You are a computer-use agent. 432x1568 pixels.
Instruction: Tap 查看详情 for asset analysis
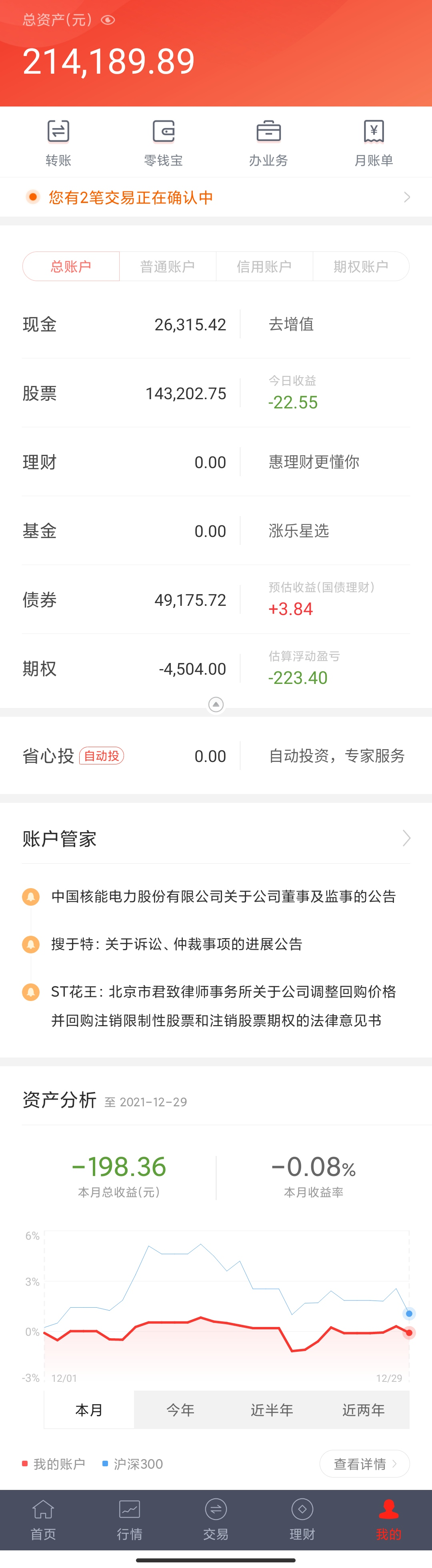pyautogui.click(x=364, y=1464)
